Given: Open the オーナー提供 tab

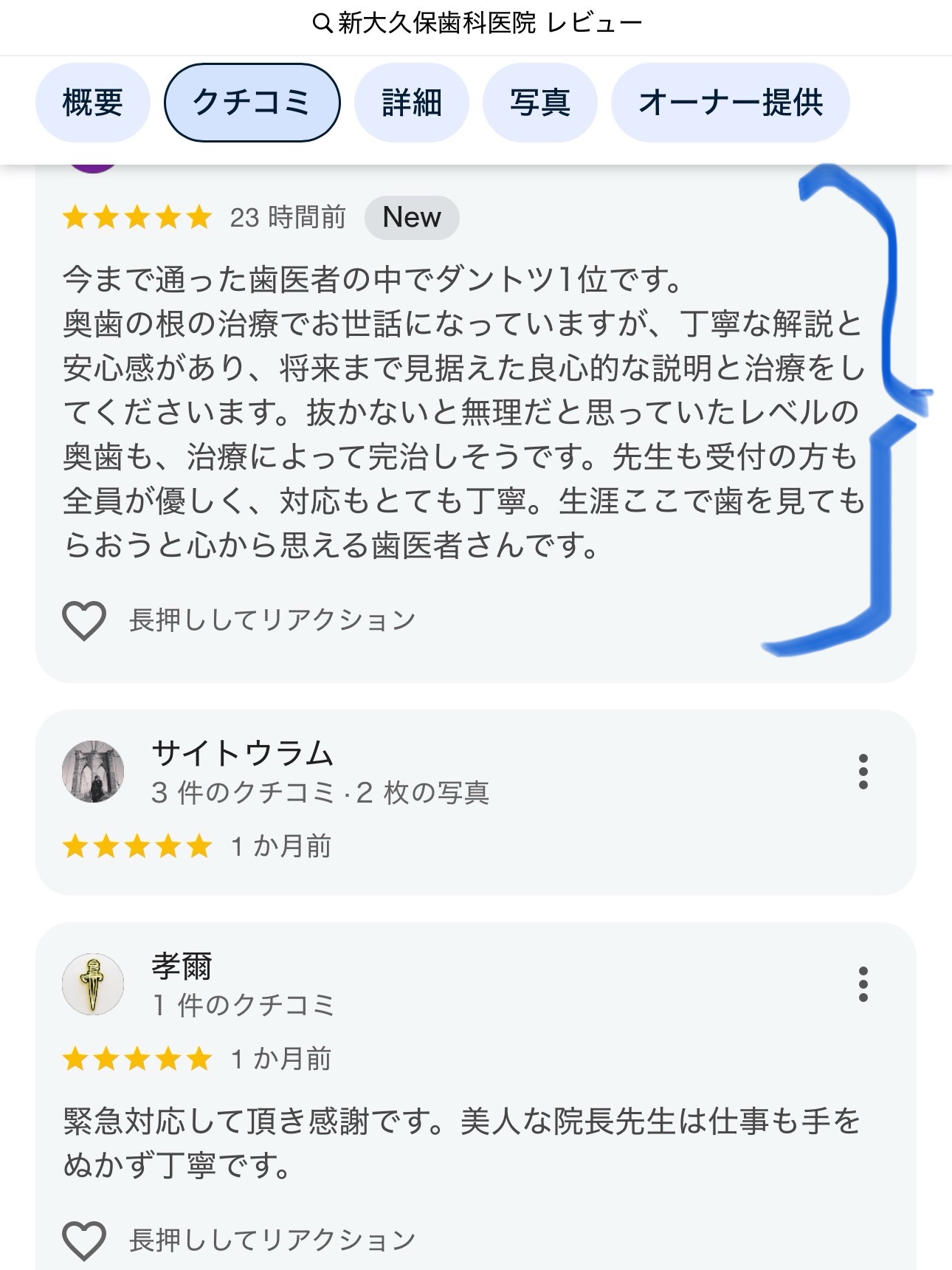Looking at the screenshot, I should point(730,103).
